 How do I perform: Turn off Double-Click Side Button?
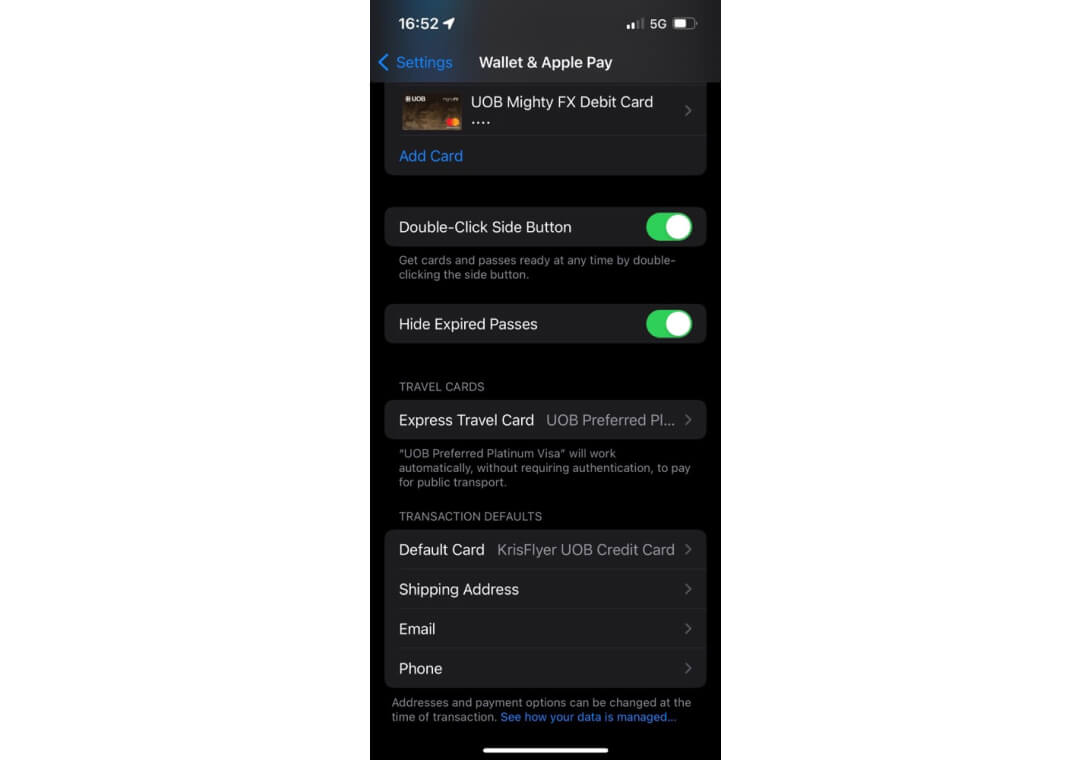pyautogui.click(x=668, y=227)
